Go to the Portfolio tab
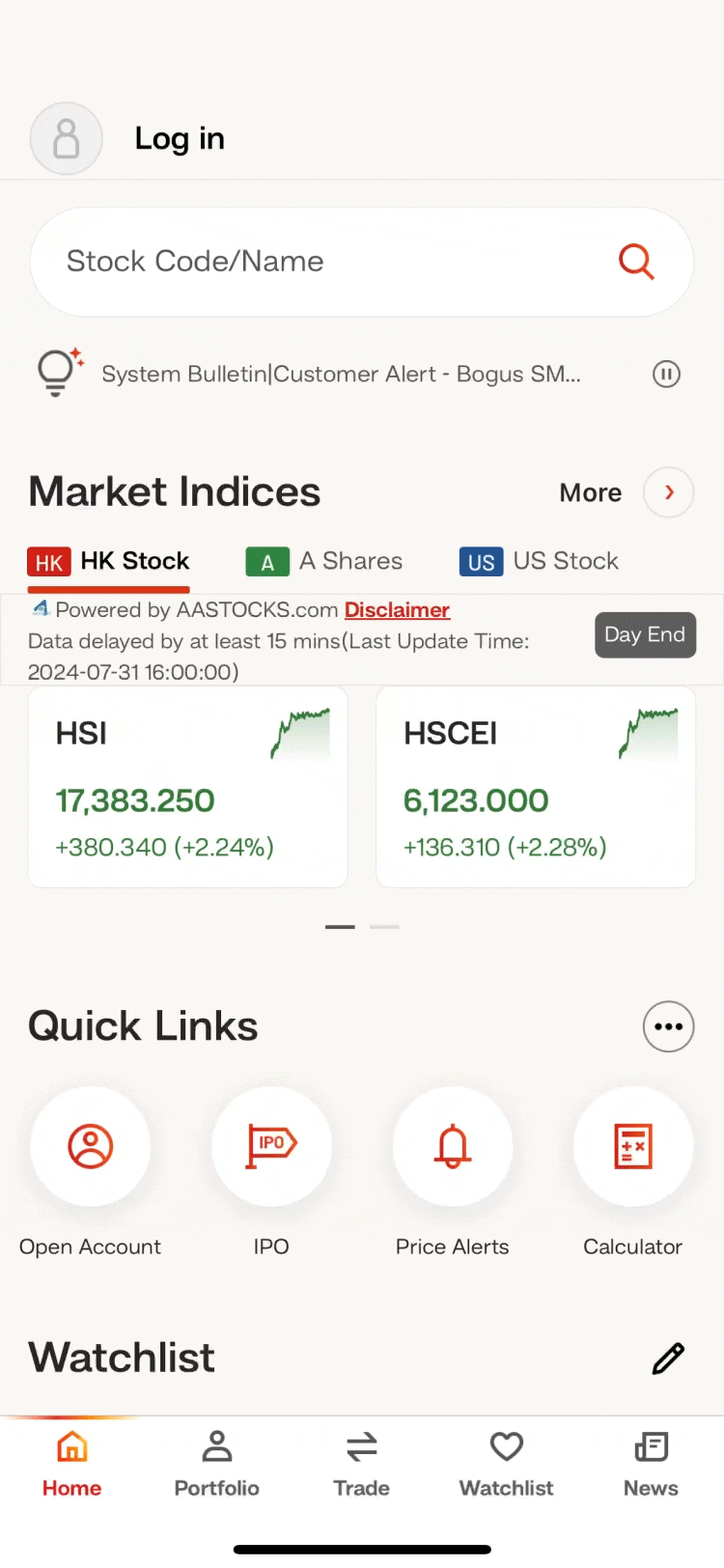 [x=217, y=1464]
